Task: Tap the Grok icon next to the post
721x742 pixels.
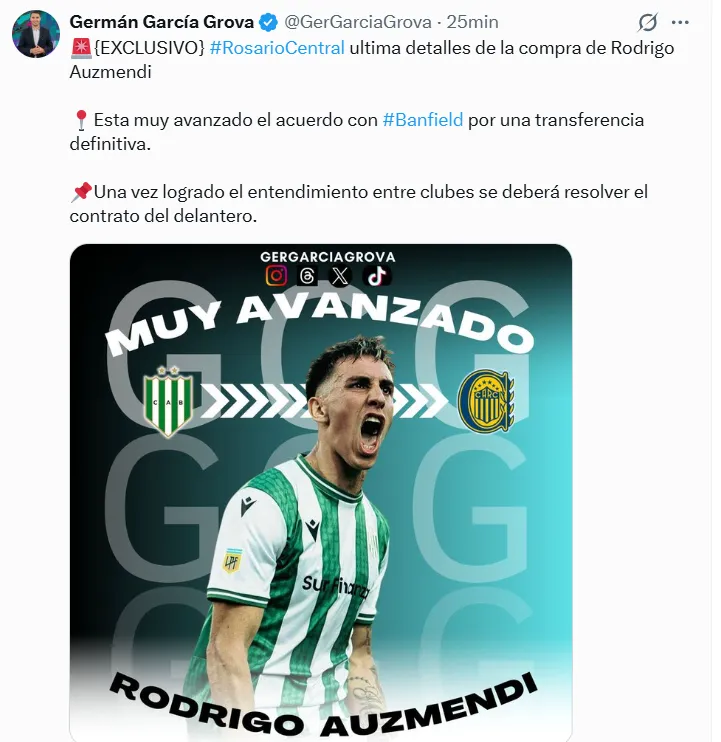Action: click(x=647, y=22)
